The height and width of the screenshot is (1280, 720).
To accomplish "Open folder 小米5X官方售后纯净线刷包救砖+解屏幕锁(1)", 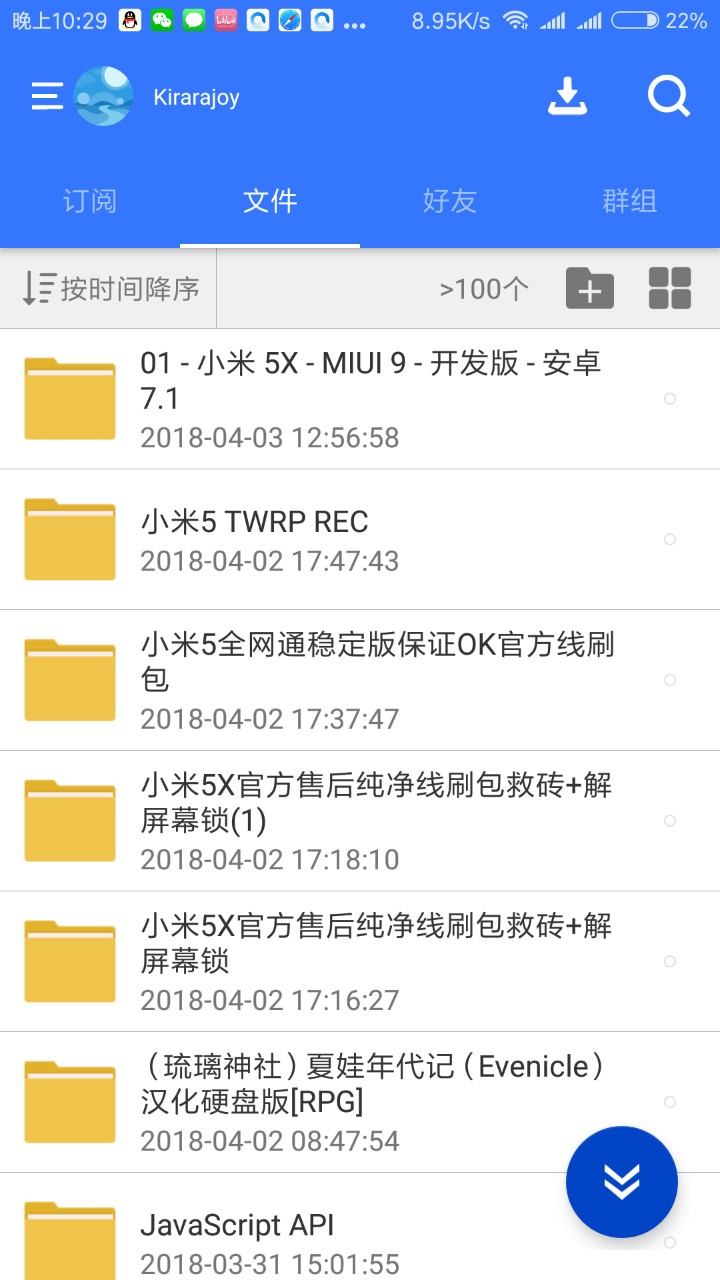I will [370, 820].
